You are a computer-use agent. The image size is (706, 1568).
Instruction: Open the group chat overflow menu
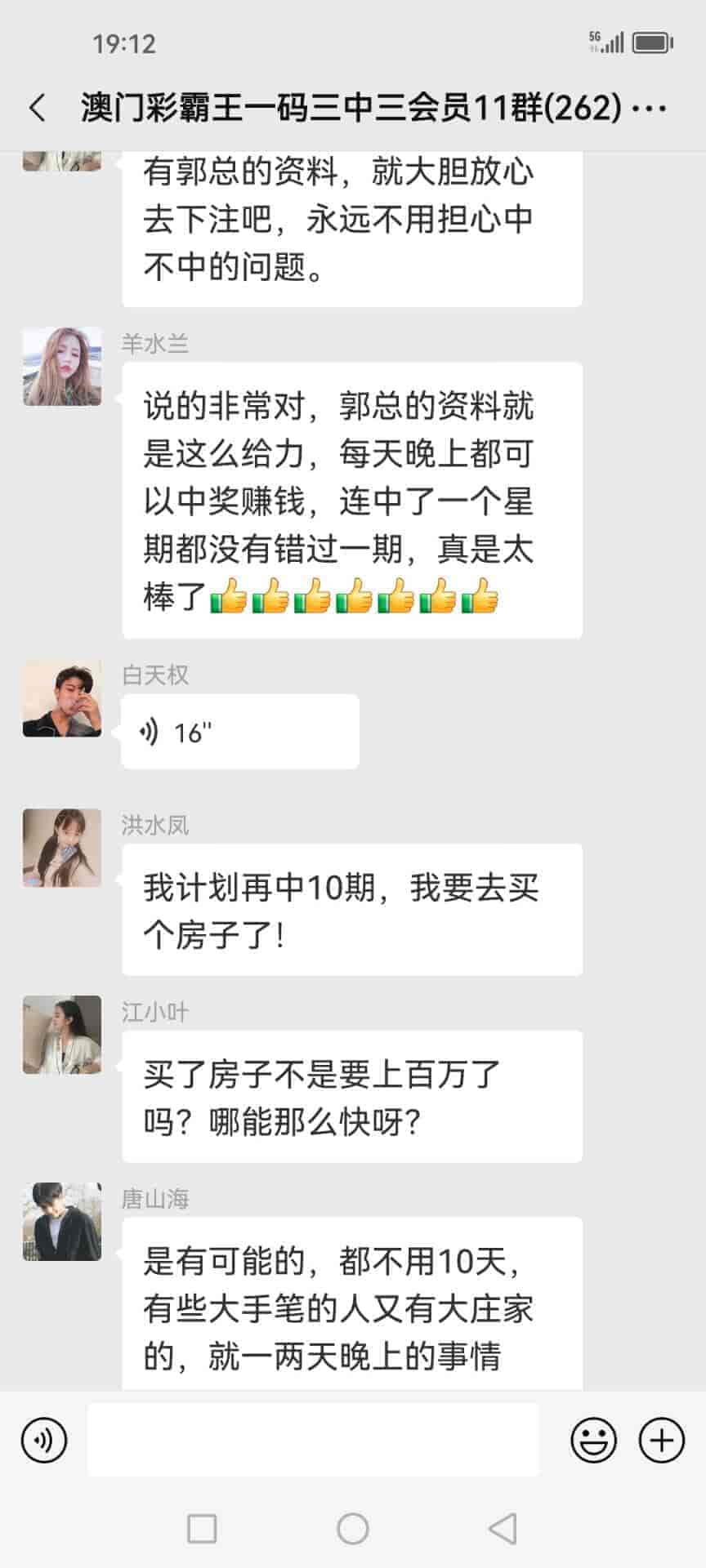point(650,108)
